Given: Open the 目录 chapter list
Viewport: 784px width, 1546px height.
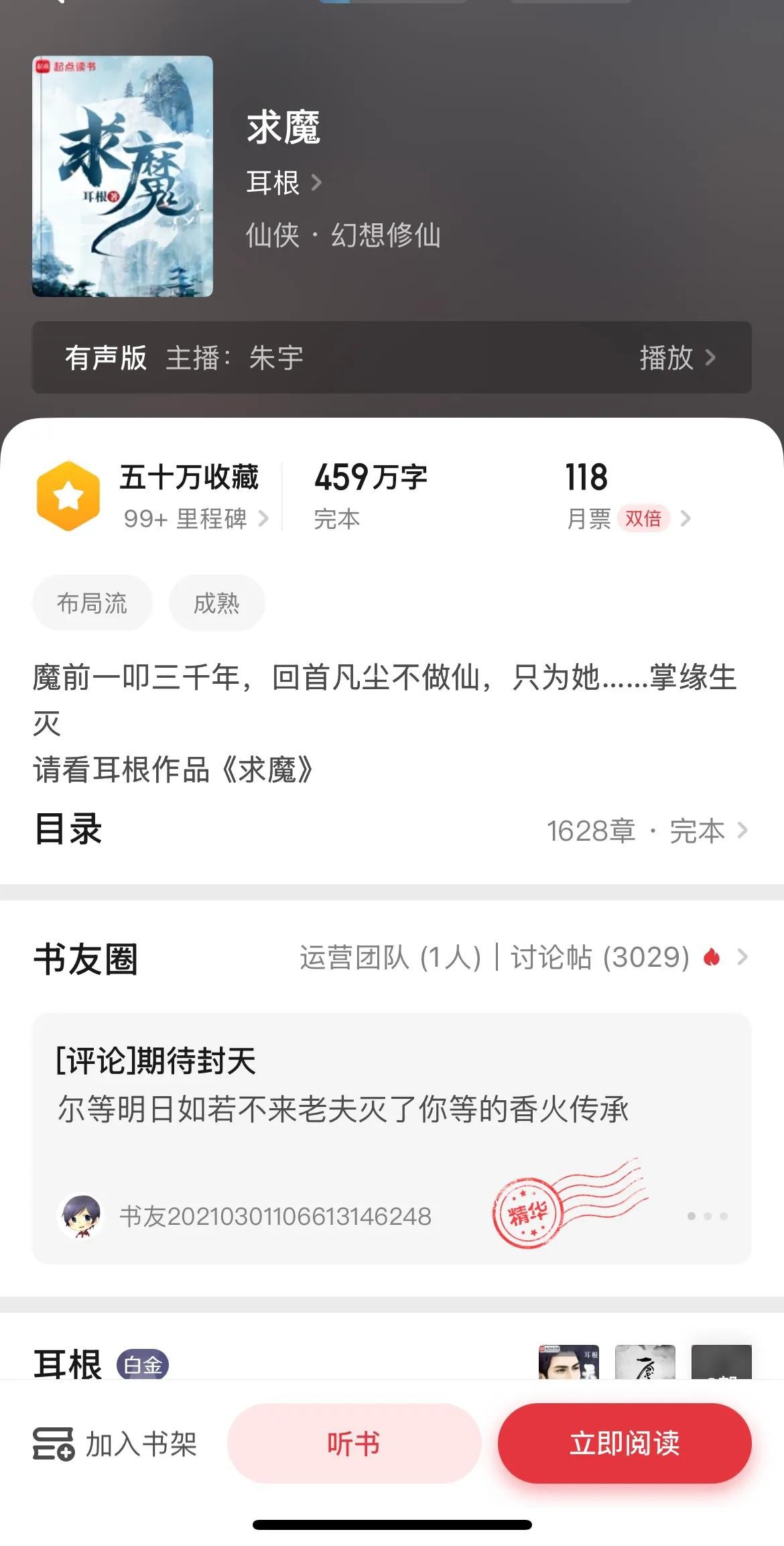Looking at the screenshot, I should (x=647, y=831).
